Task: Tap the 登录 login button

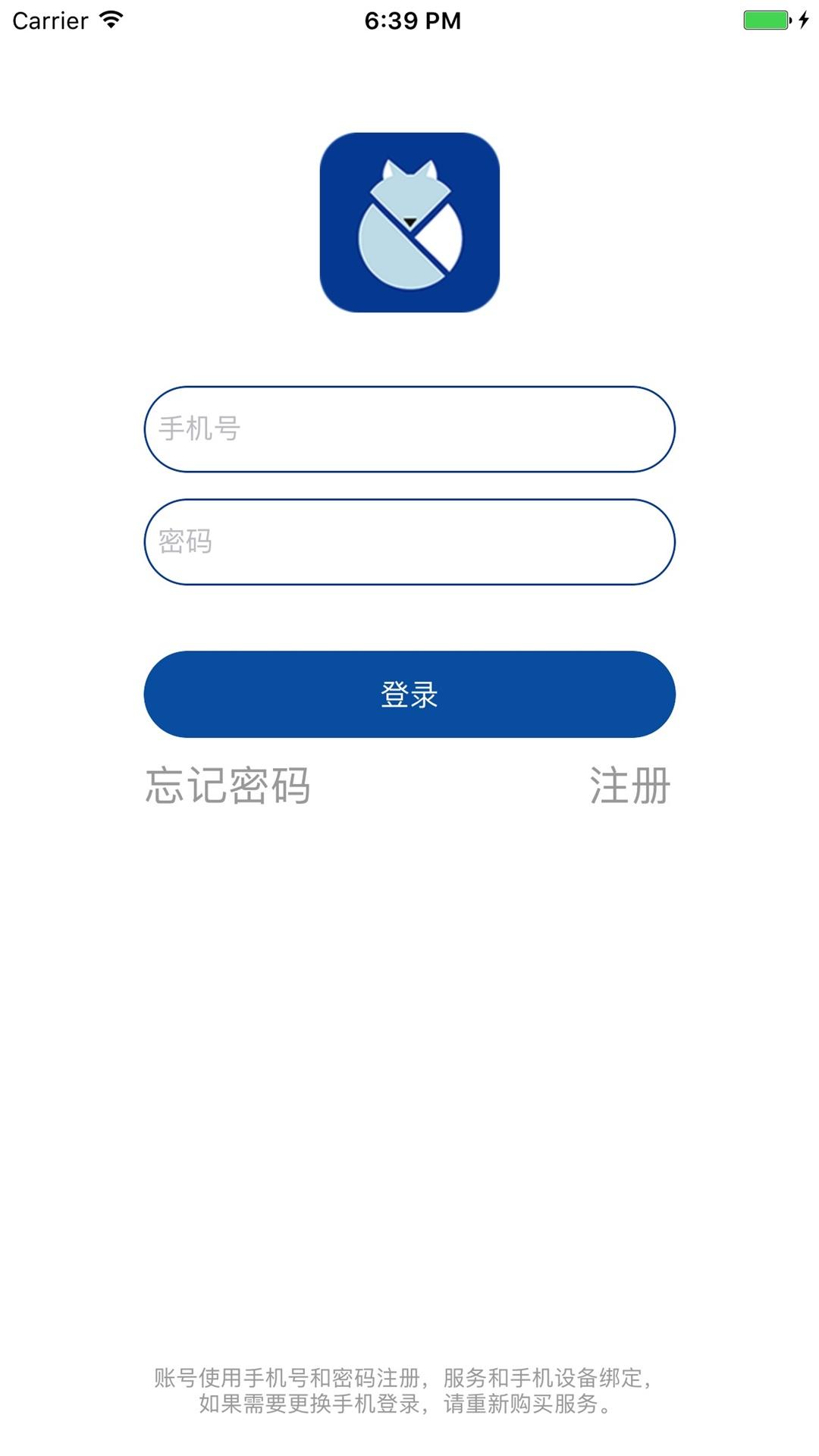Action: click(x=409, y=694)
